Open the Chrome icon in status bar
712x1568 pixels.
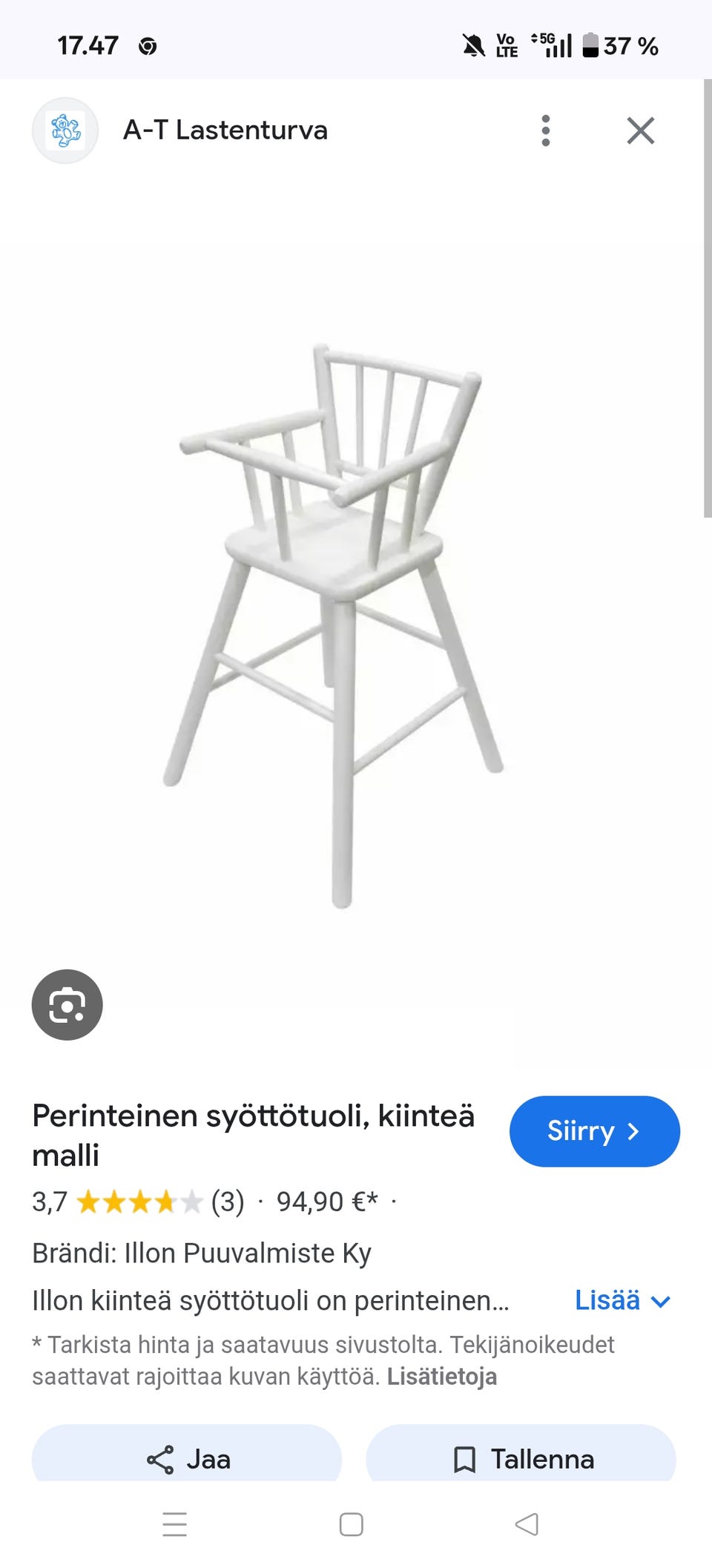click(146, 45)
